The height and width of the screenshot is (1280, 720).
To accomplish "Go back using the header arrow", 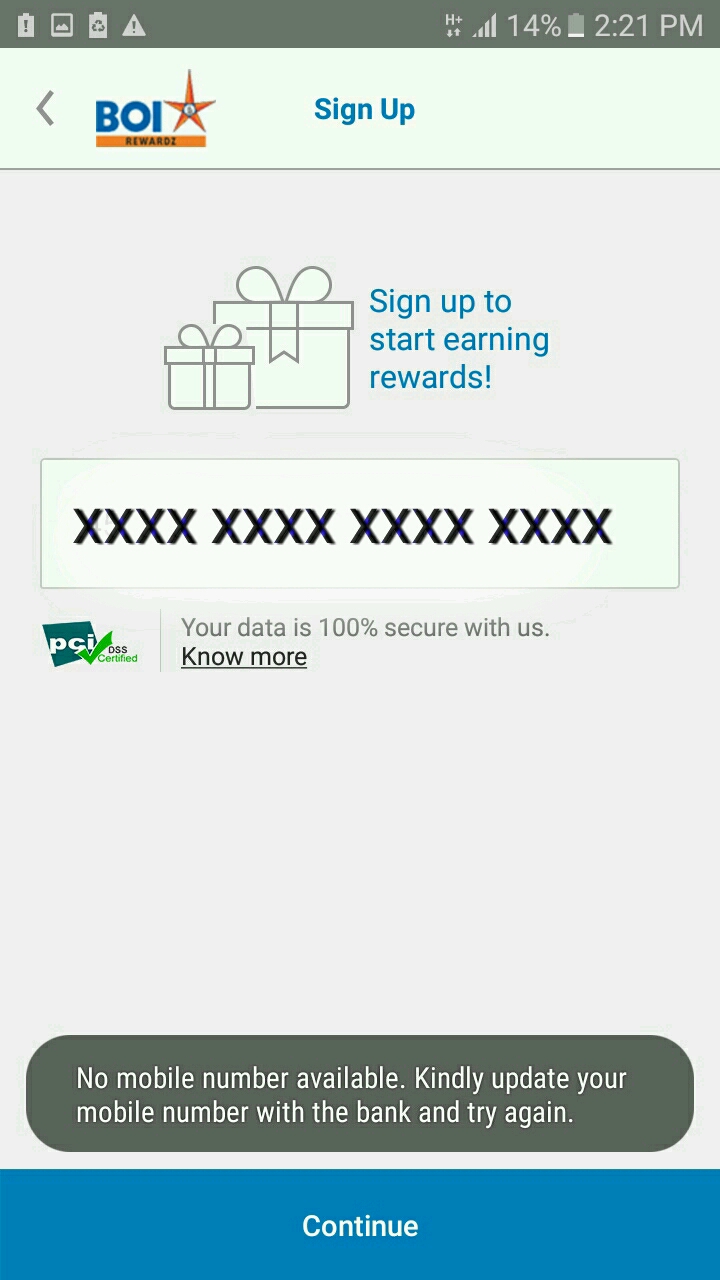I will [45, 108].
